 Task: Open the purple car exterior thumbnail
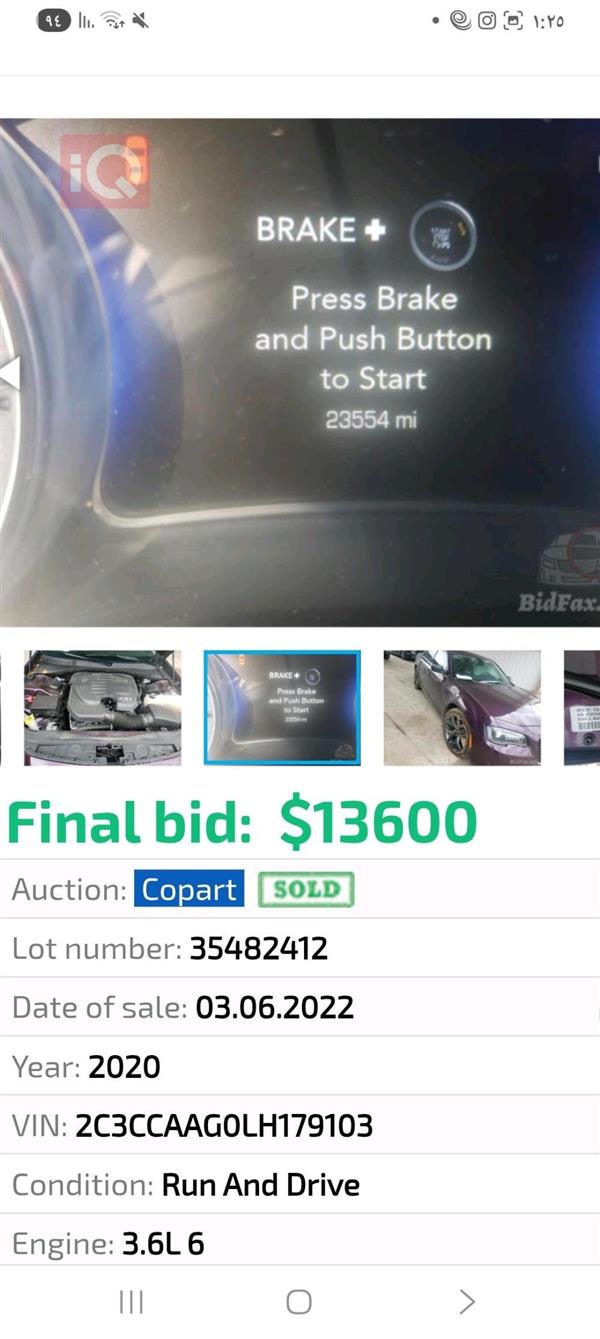coord(462,707)
